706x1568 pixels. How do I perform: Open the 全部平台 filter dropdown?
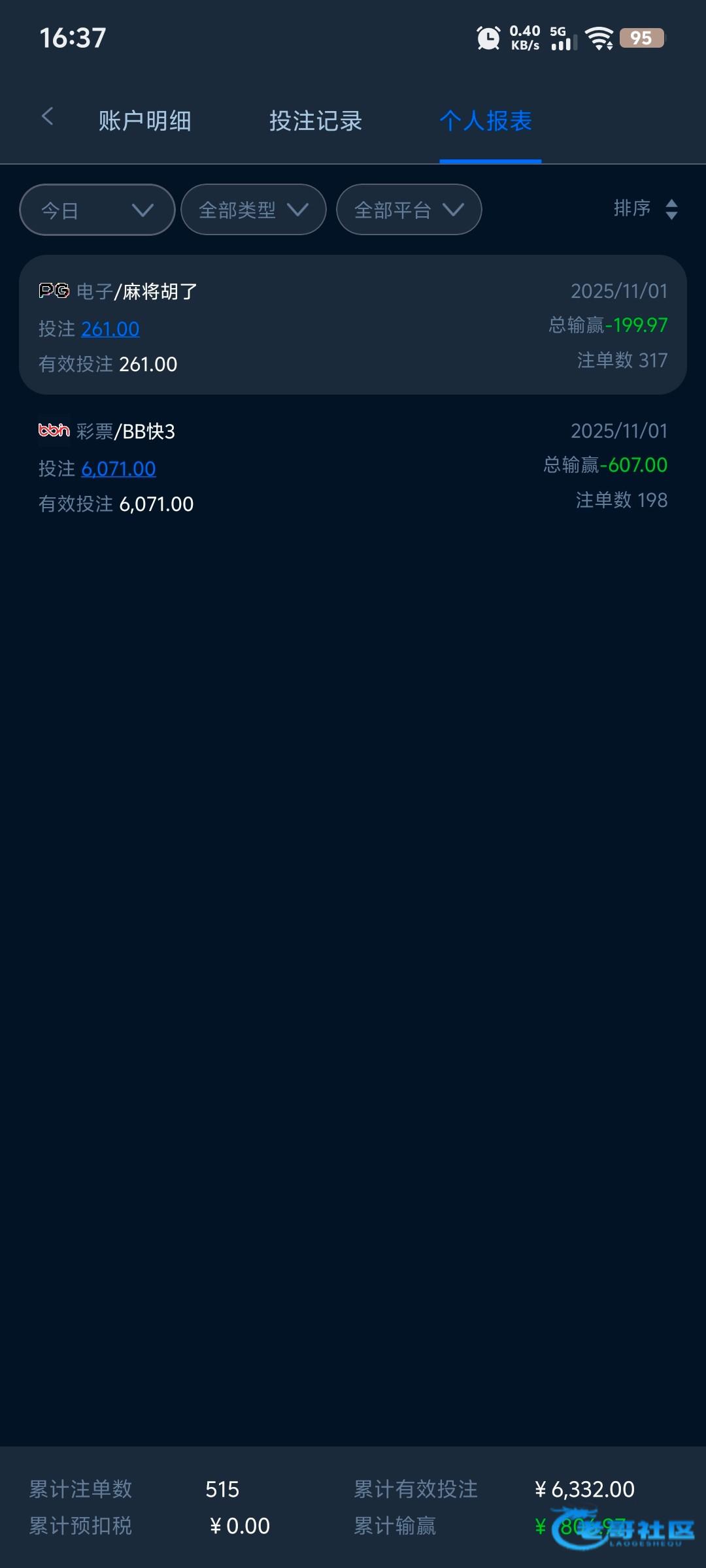click(x=409, y=210)
